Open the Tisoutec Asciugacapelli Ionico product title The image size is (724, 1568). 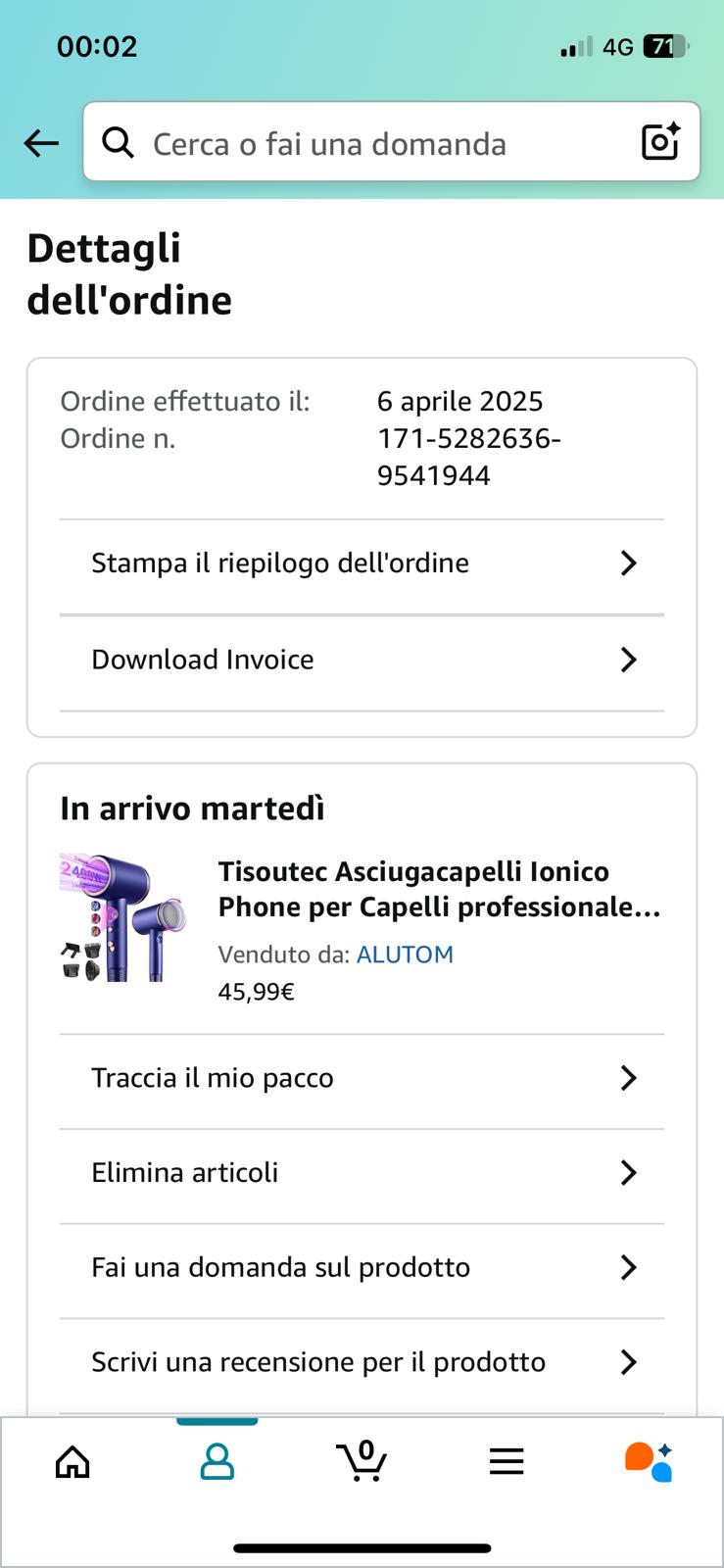coord(439,889)
